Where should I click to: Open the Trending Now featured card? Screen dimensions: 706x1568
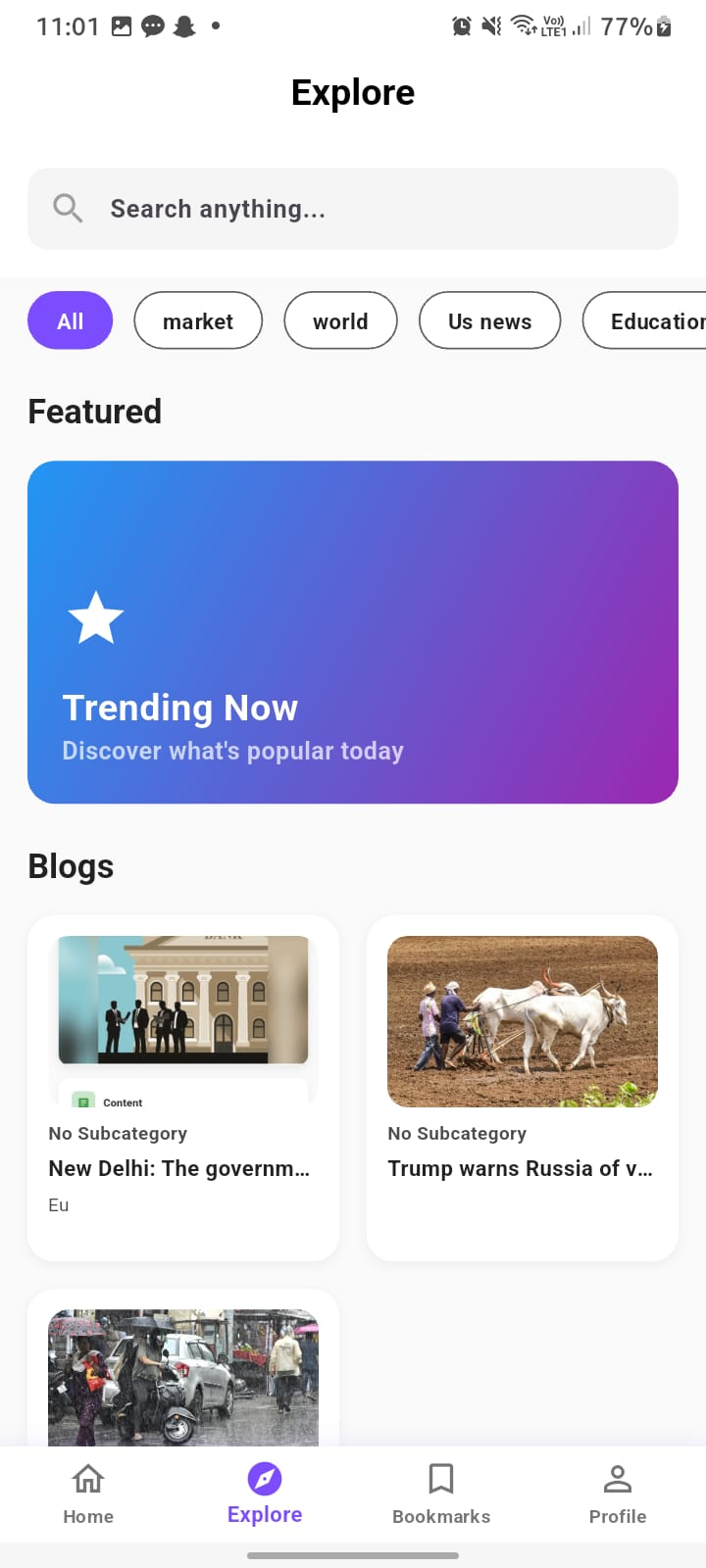[353, 632]
